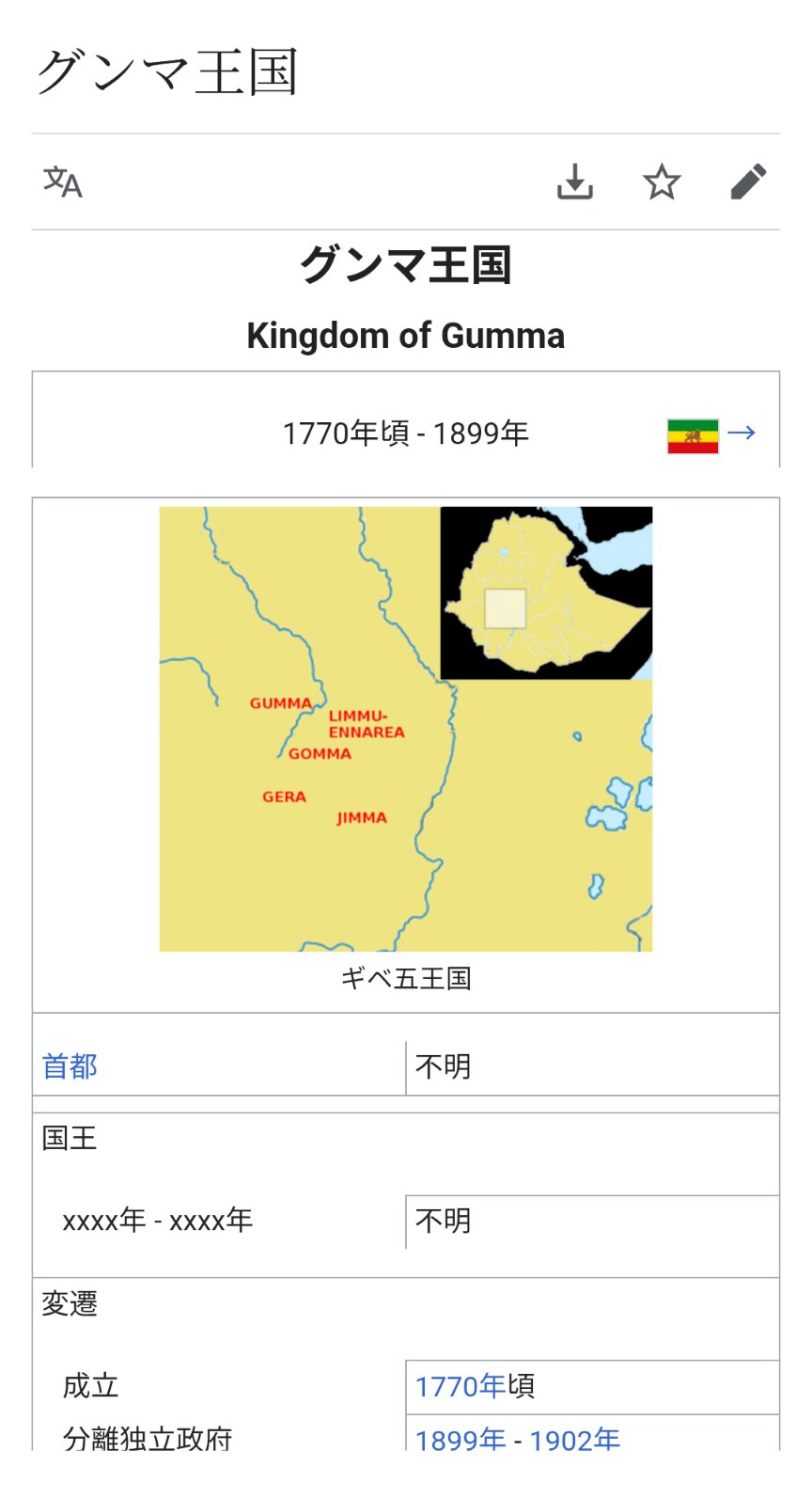Open the successor state flag link
This screenshot has width=812, height=1498.
coord(693,436)
